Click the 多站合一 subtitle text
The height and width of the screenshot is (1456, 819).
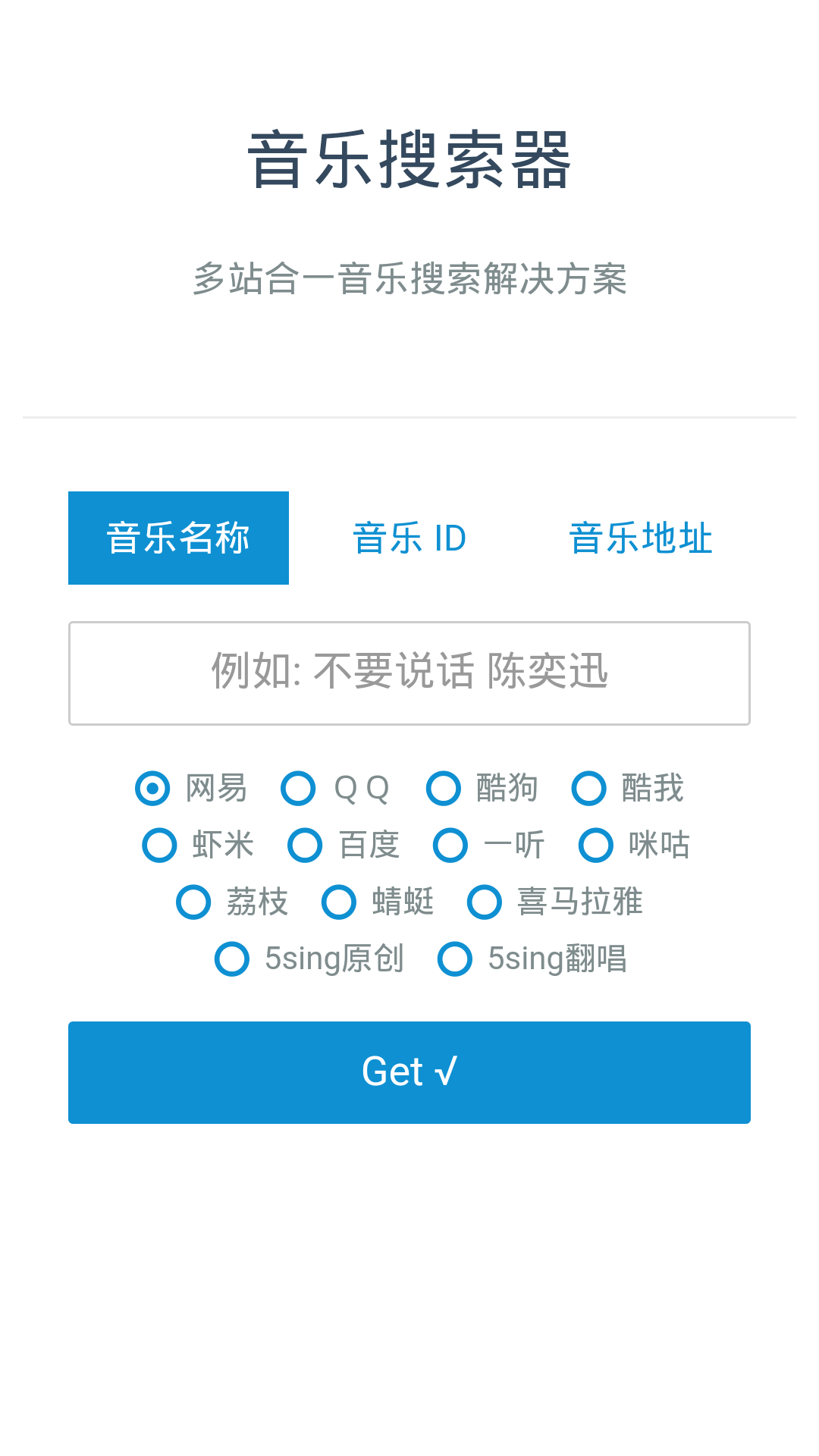pos(409,278)
